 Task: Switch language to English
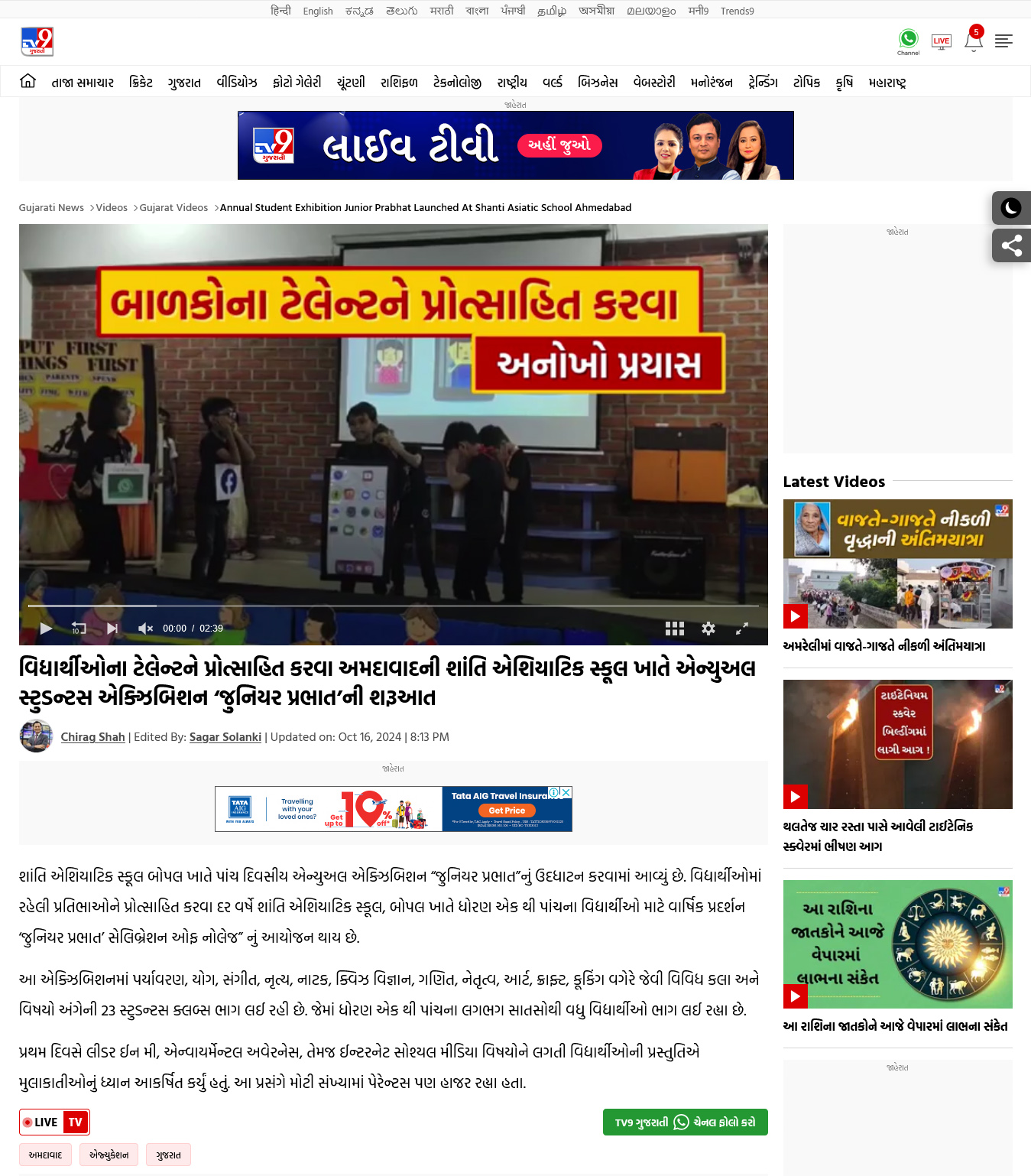[x=317, y=11]
